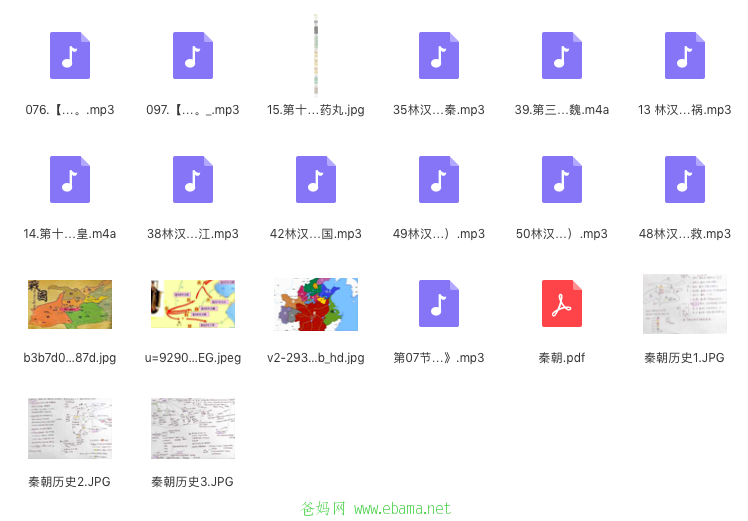Open the v2-293…b_hd.jpg image
748x521 pixels.
coord(316,304)
